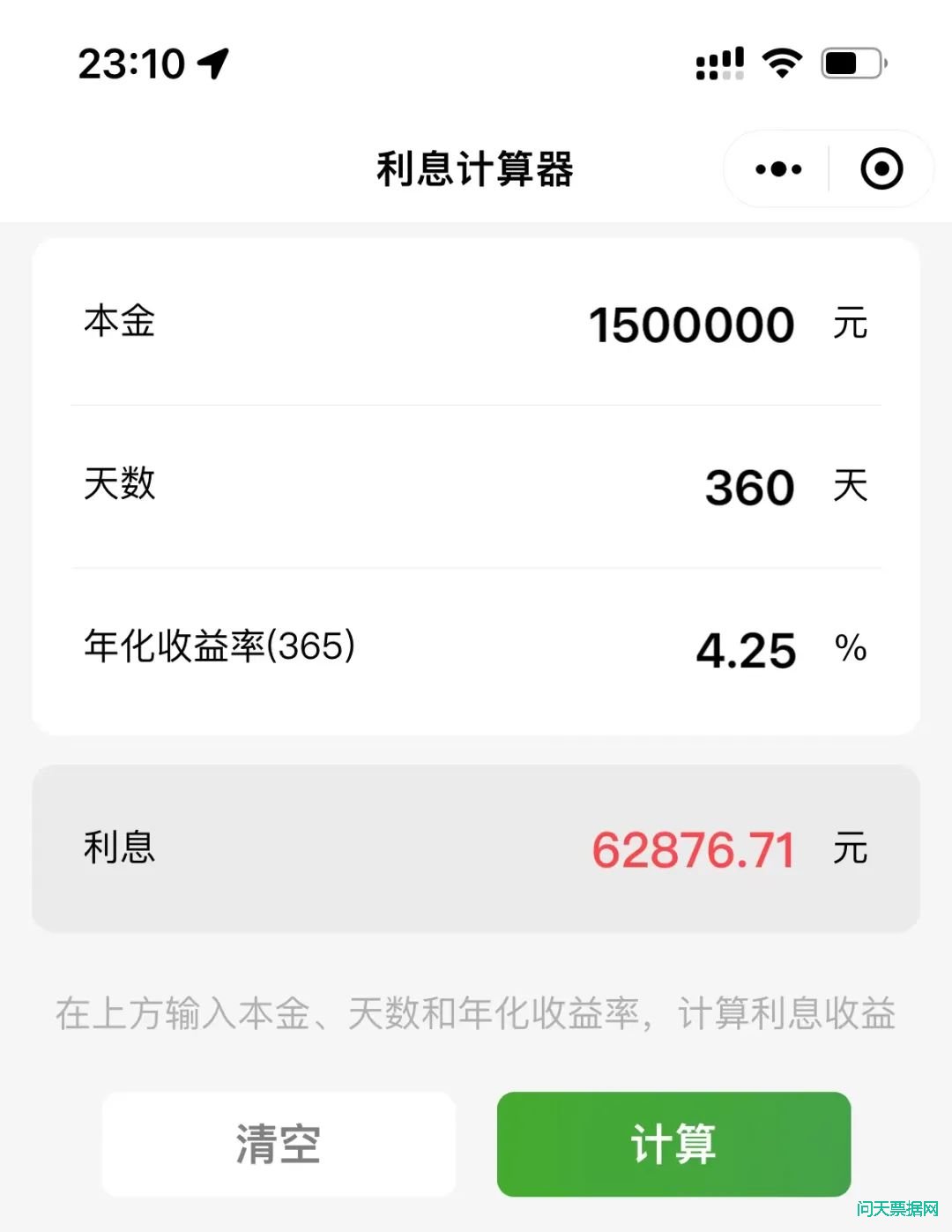Tap 清空 to clear all inputs
The image size is (952, 1232).
point(279,1144)
